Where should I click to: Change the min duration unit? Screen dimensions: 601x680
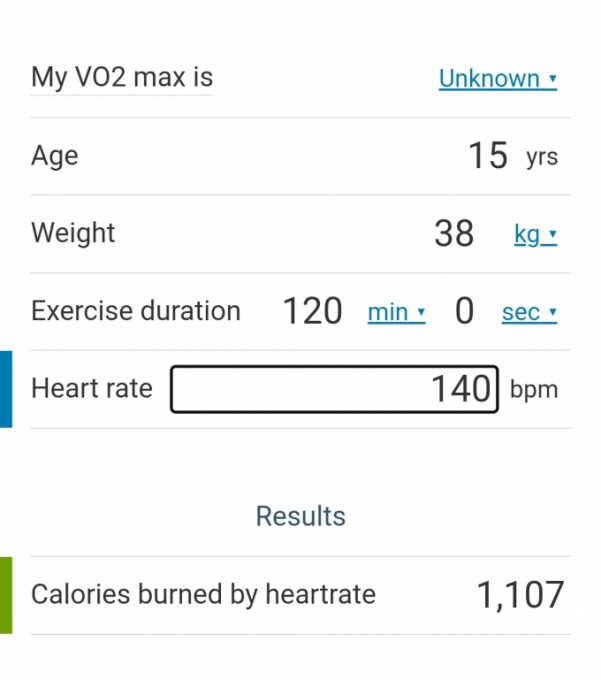(396, 313)
